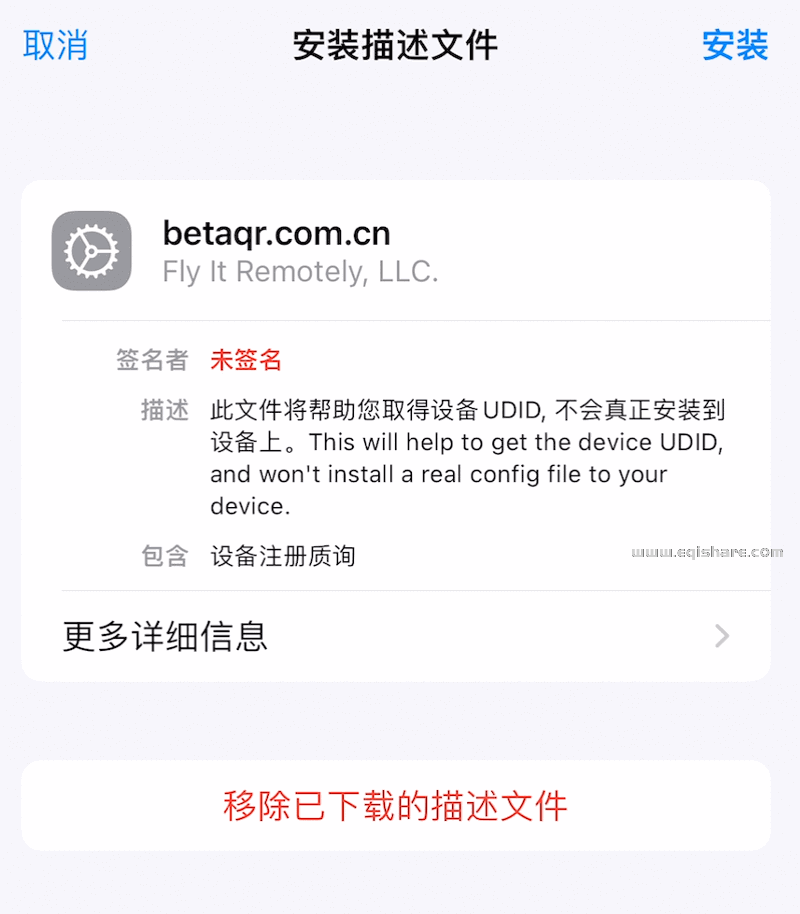Image resolution: width=800 pixels, height=914 pixels.
Task: Tap the www.eqishare.com watermark link
Action: coord(707,550)
